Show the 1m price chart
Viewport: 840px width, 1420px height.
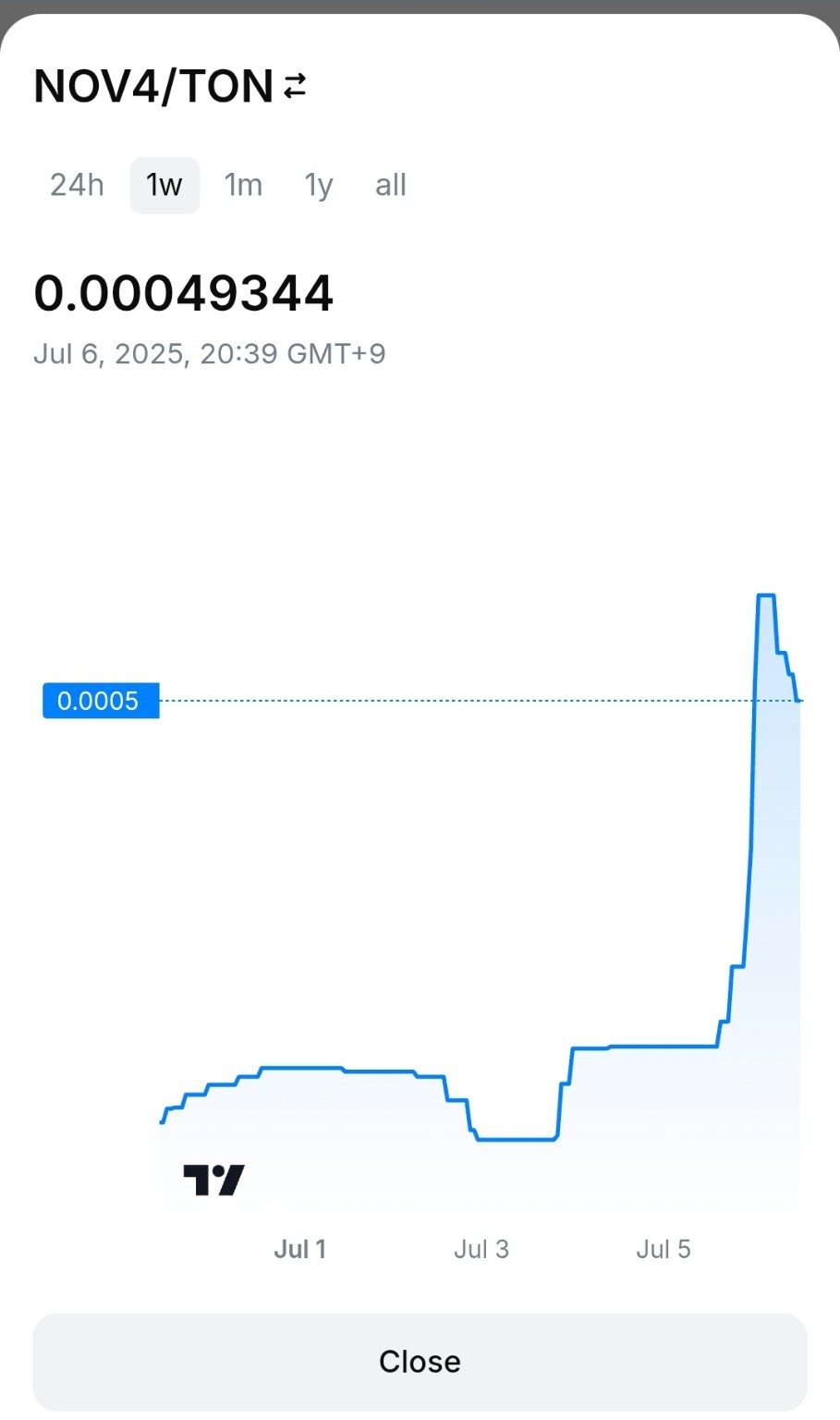click(x=243, y=185)
